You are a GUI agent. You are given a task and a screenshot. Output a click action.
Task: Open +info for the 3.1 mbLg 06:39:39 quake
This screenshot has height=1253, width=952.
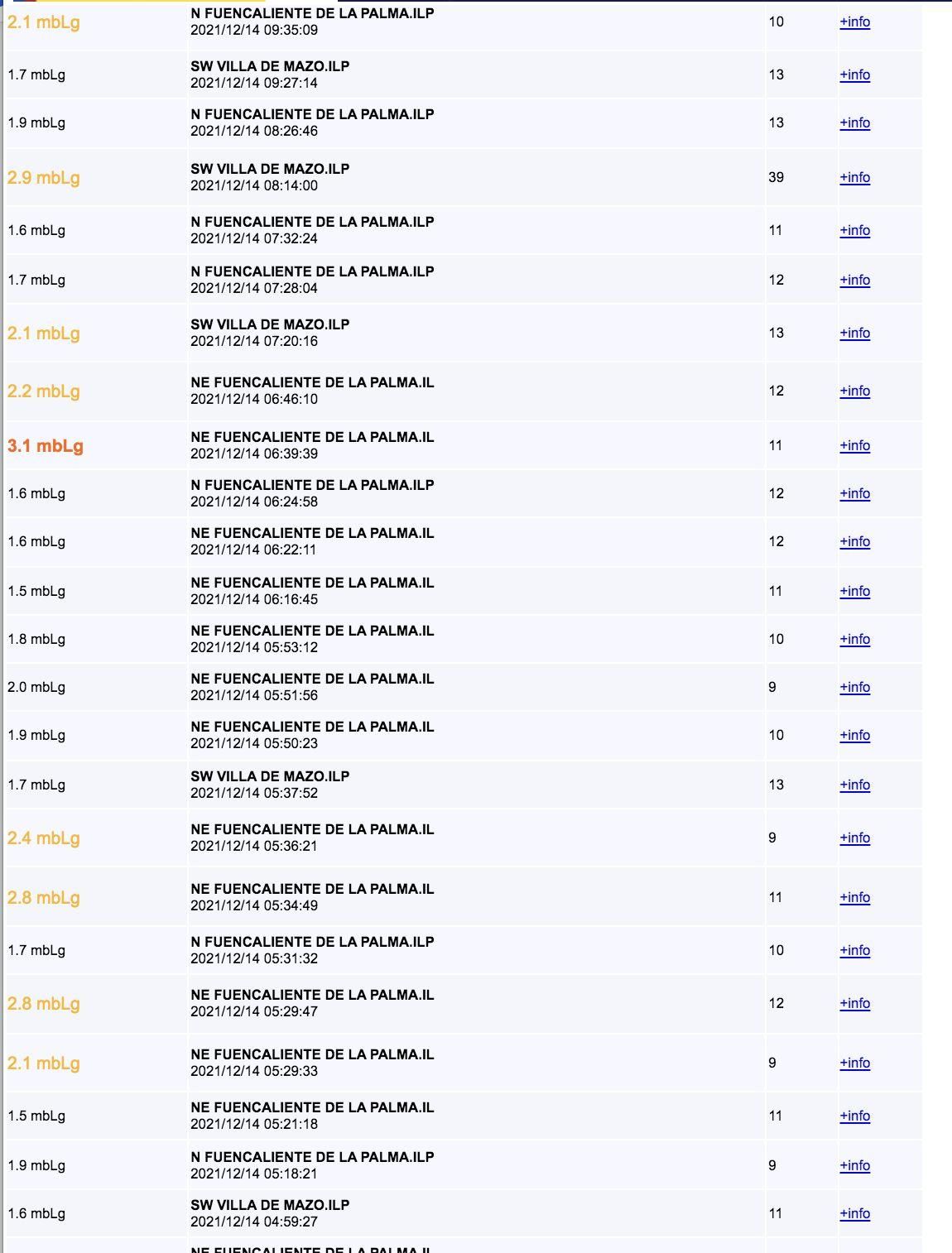pyautogui.click(x=854, y=446)
